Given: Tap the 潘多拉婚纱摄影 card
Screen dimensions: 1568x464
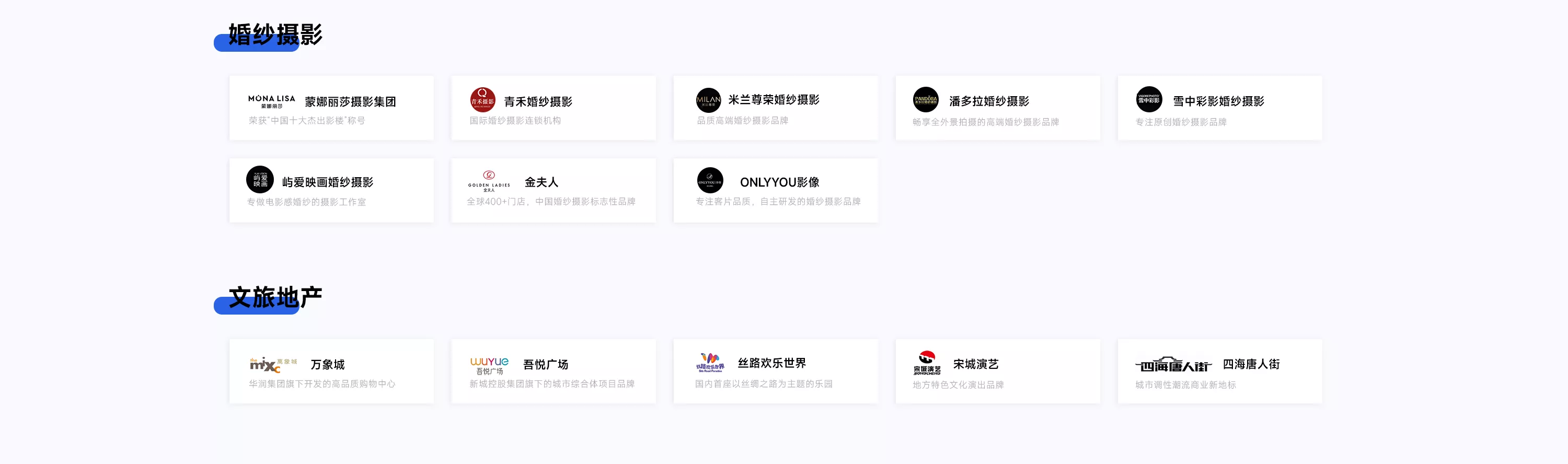Looking at the screenshot, I should (997, 108).
